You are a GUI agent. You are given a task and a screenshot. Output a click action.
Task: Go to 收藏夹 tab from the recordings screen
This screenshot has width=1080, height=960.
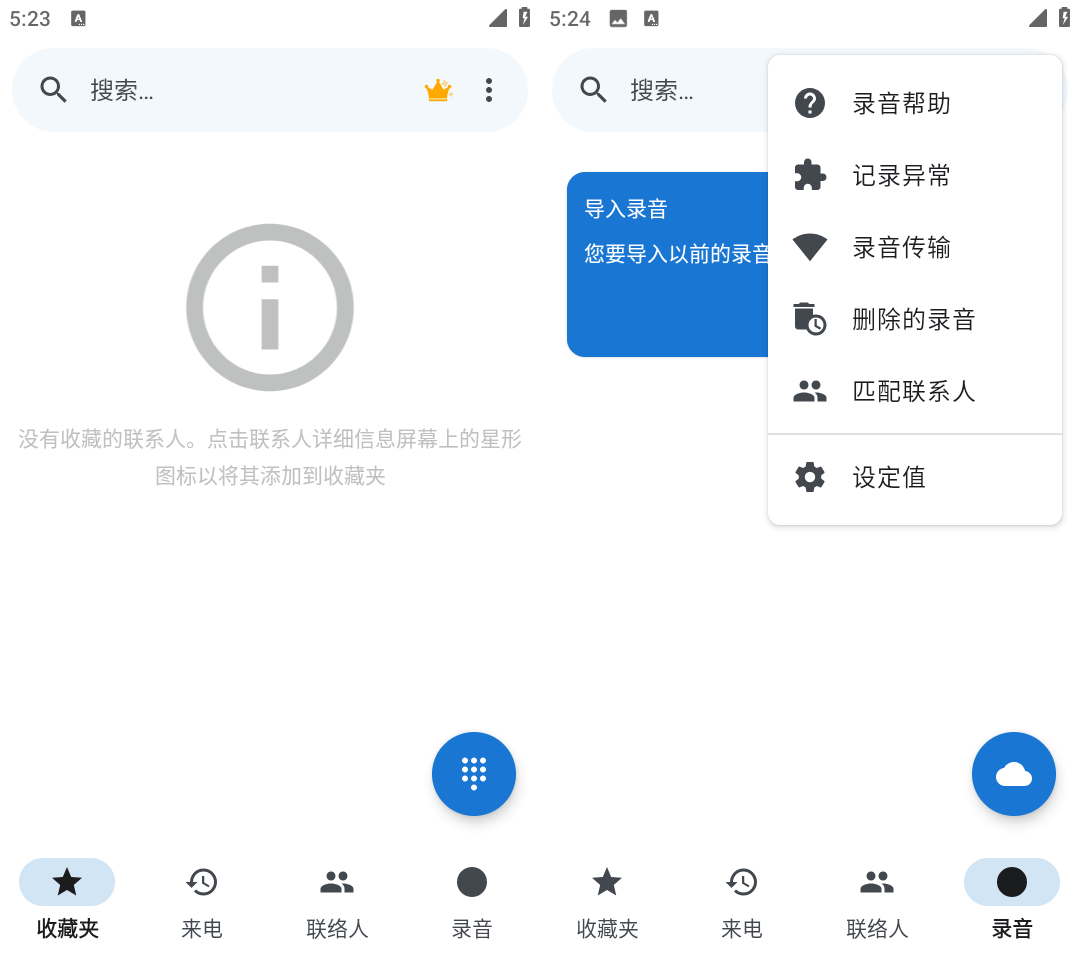tap(607, 900)
